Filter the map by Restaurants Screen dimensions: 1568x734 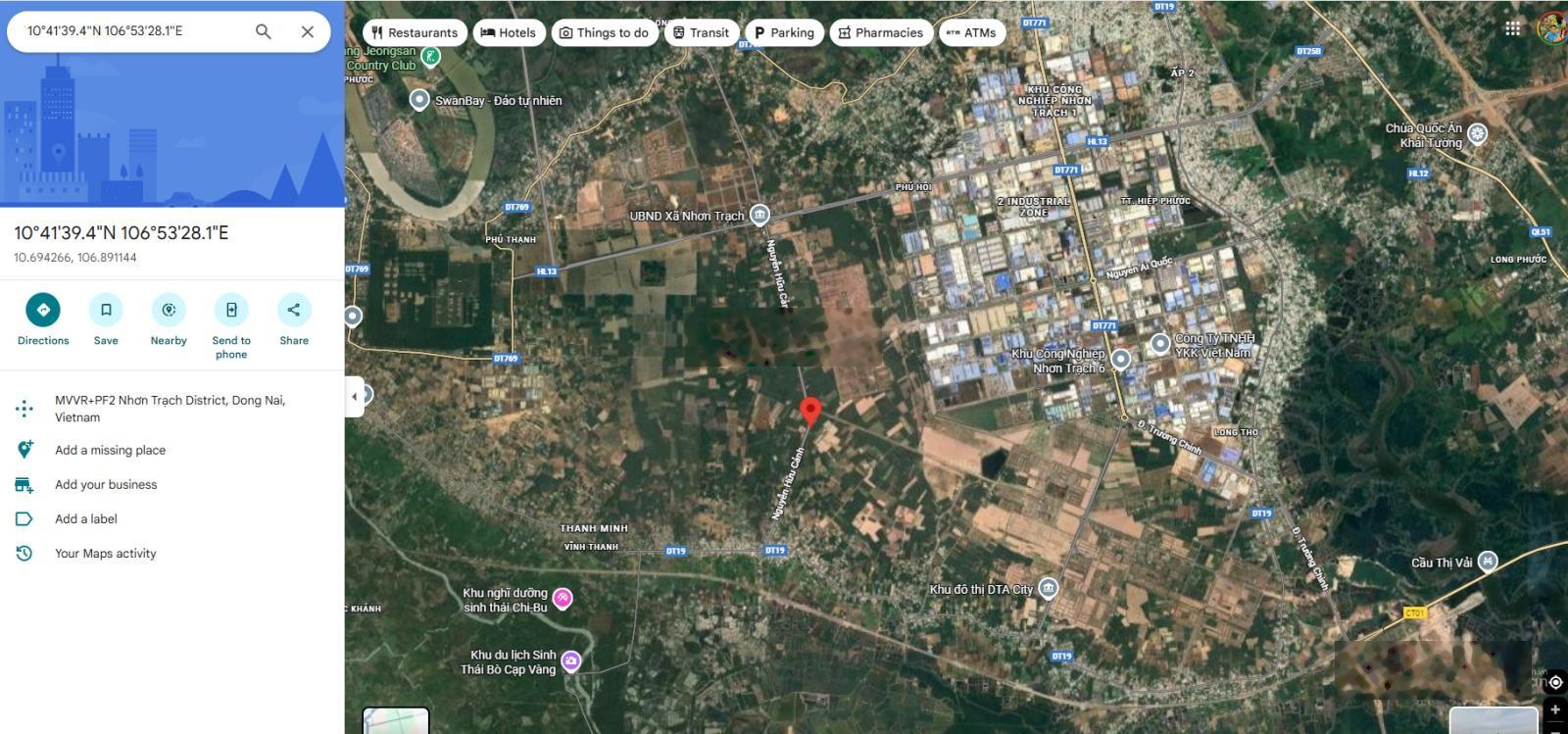(x=414, y=32)
